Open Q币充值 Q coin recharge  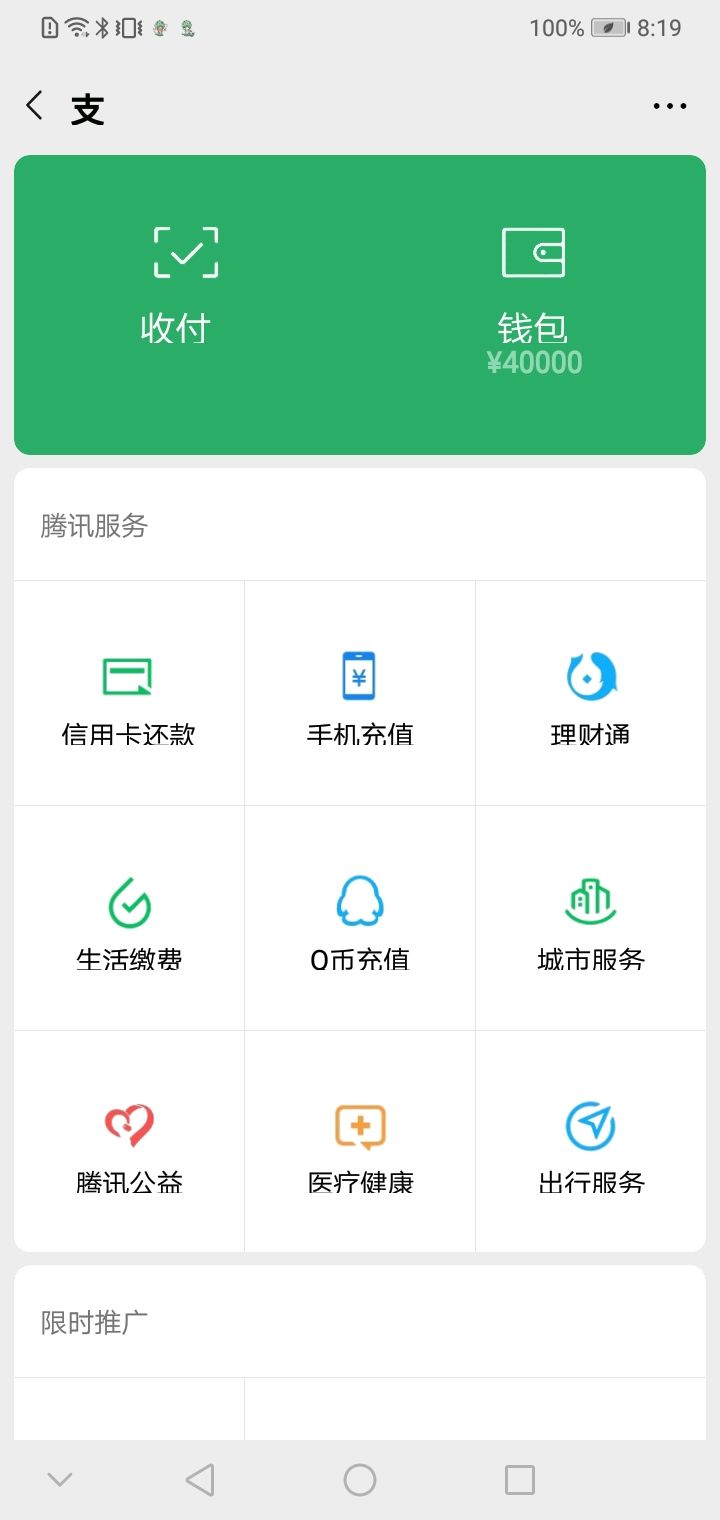[360, 918]
